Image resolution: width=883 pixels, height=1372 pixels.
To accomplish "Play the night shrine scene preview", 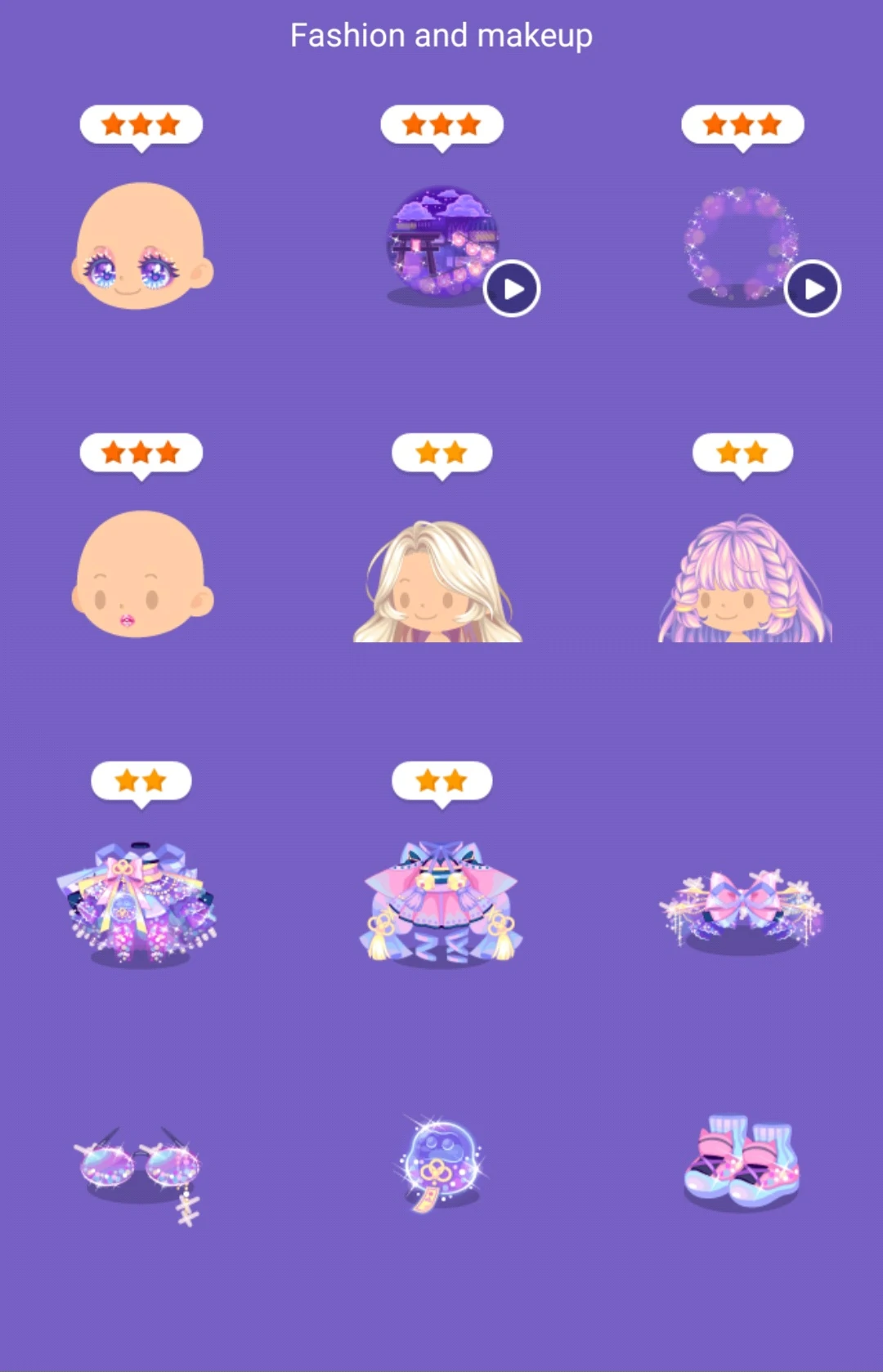I will pyautogui.click(x=512, y=288).
